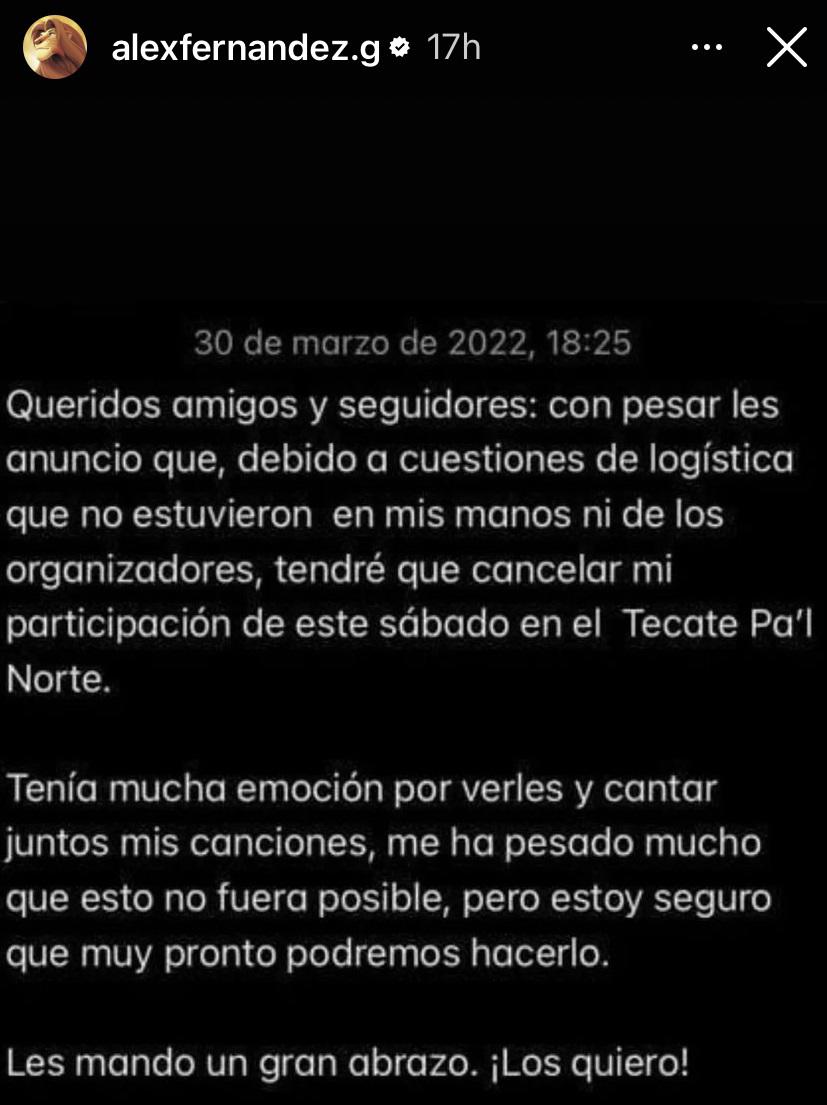Open the three-dot story options menu
The image size is (827, 1105).
click(x=707, y=47)
